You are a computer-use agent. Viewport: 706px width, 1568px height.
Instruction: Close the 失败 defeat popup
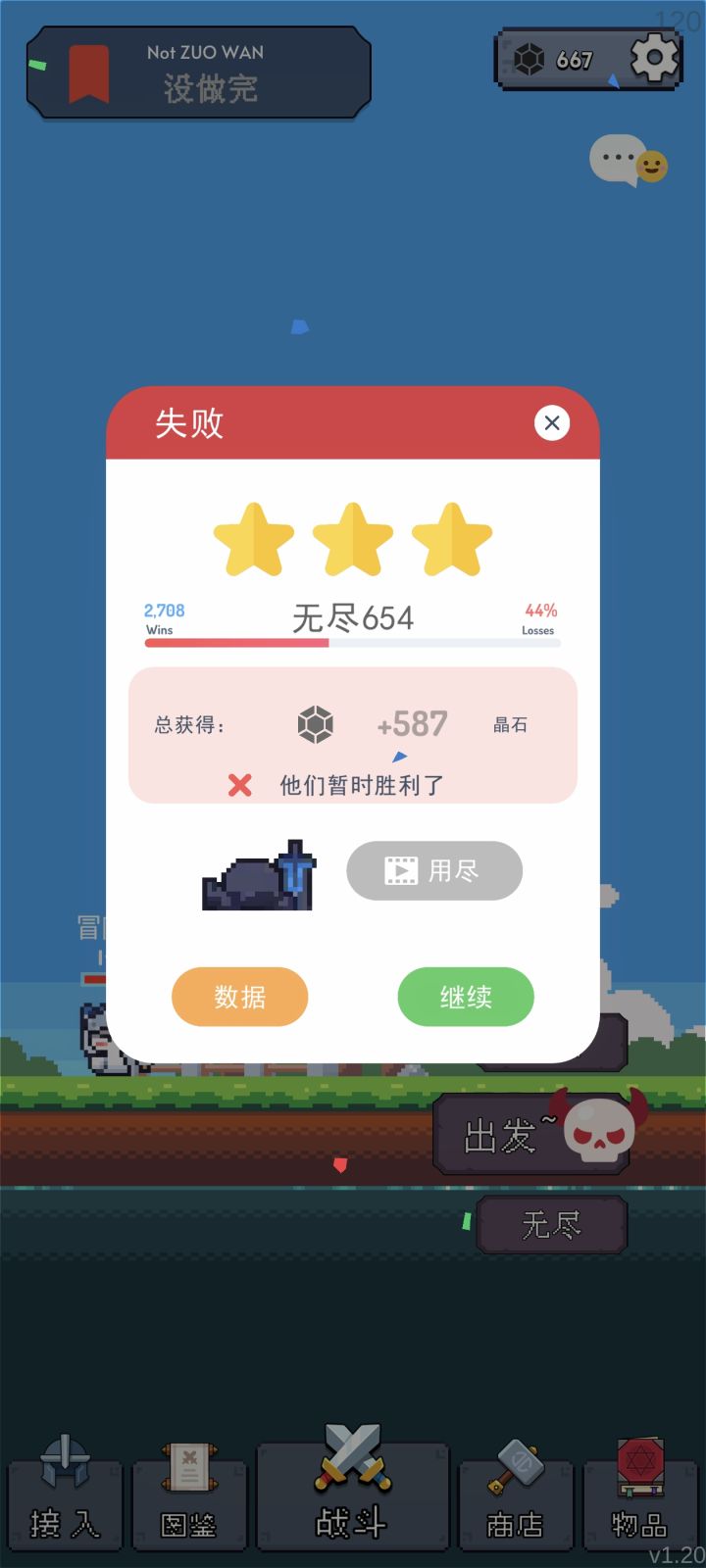tap(551, 422)
